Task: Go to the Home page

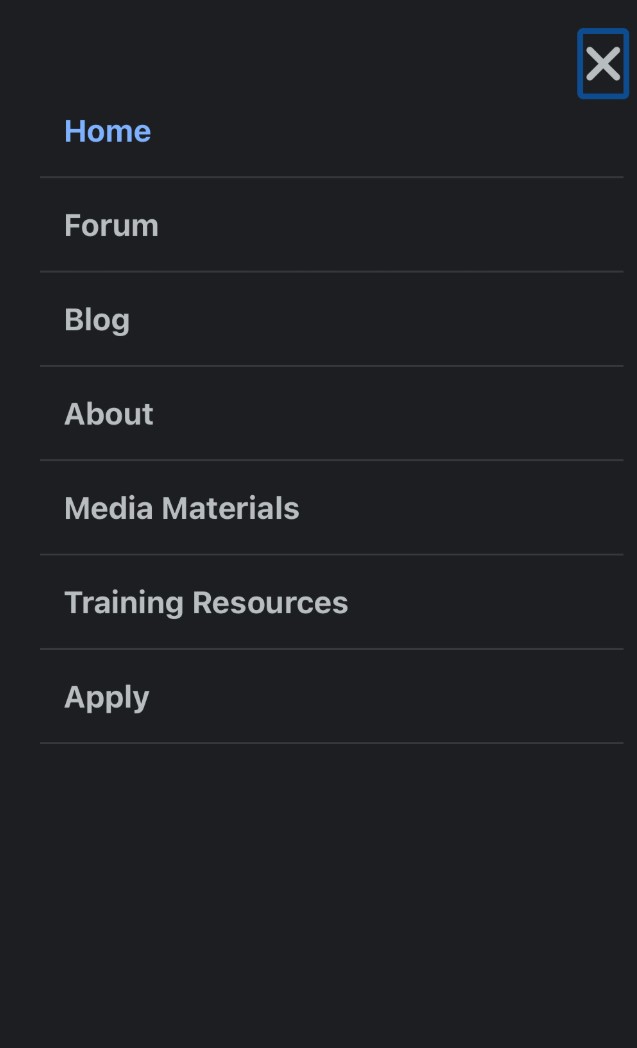Action: point(108,131)
